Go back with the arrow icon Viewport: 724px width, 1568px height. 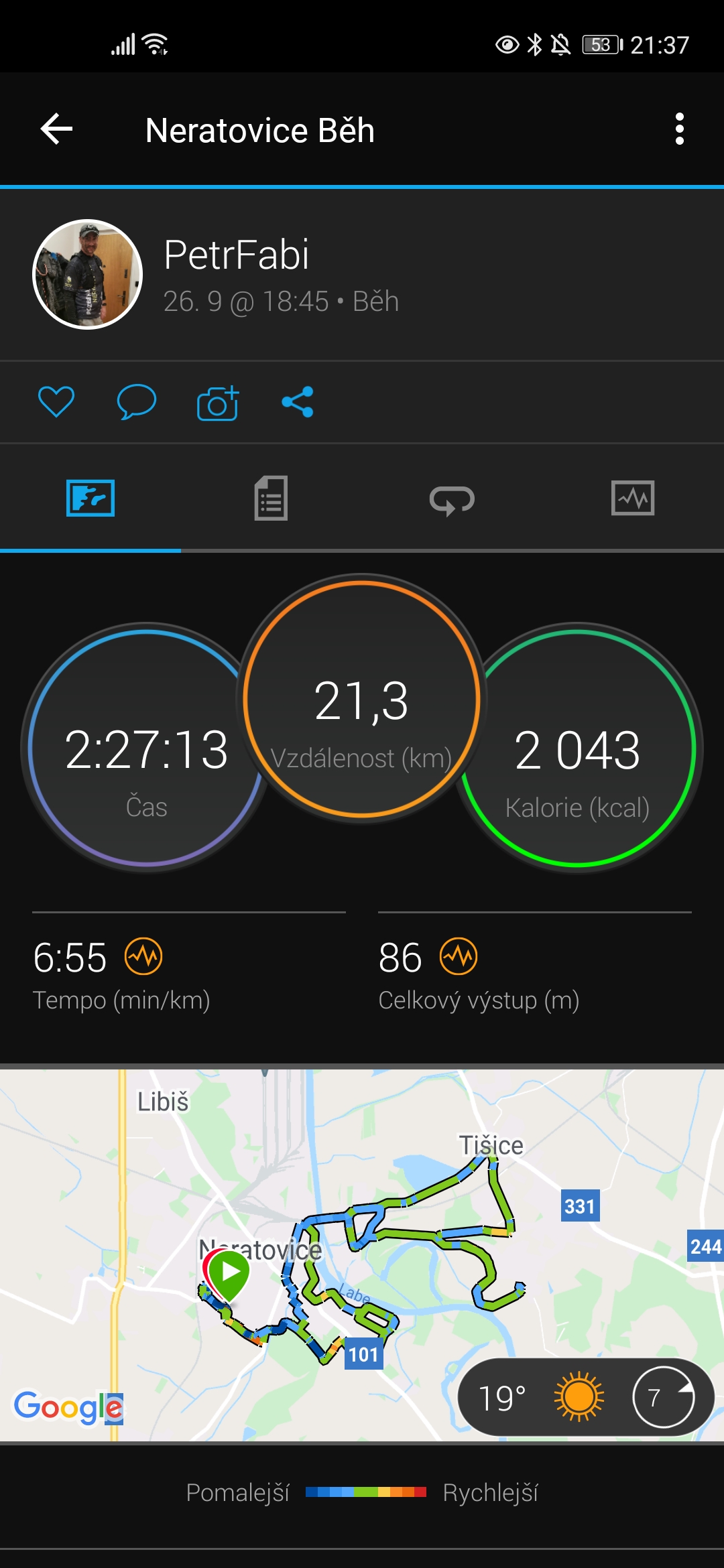click(56, 129)
